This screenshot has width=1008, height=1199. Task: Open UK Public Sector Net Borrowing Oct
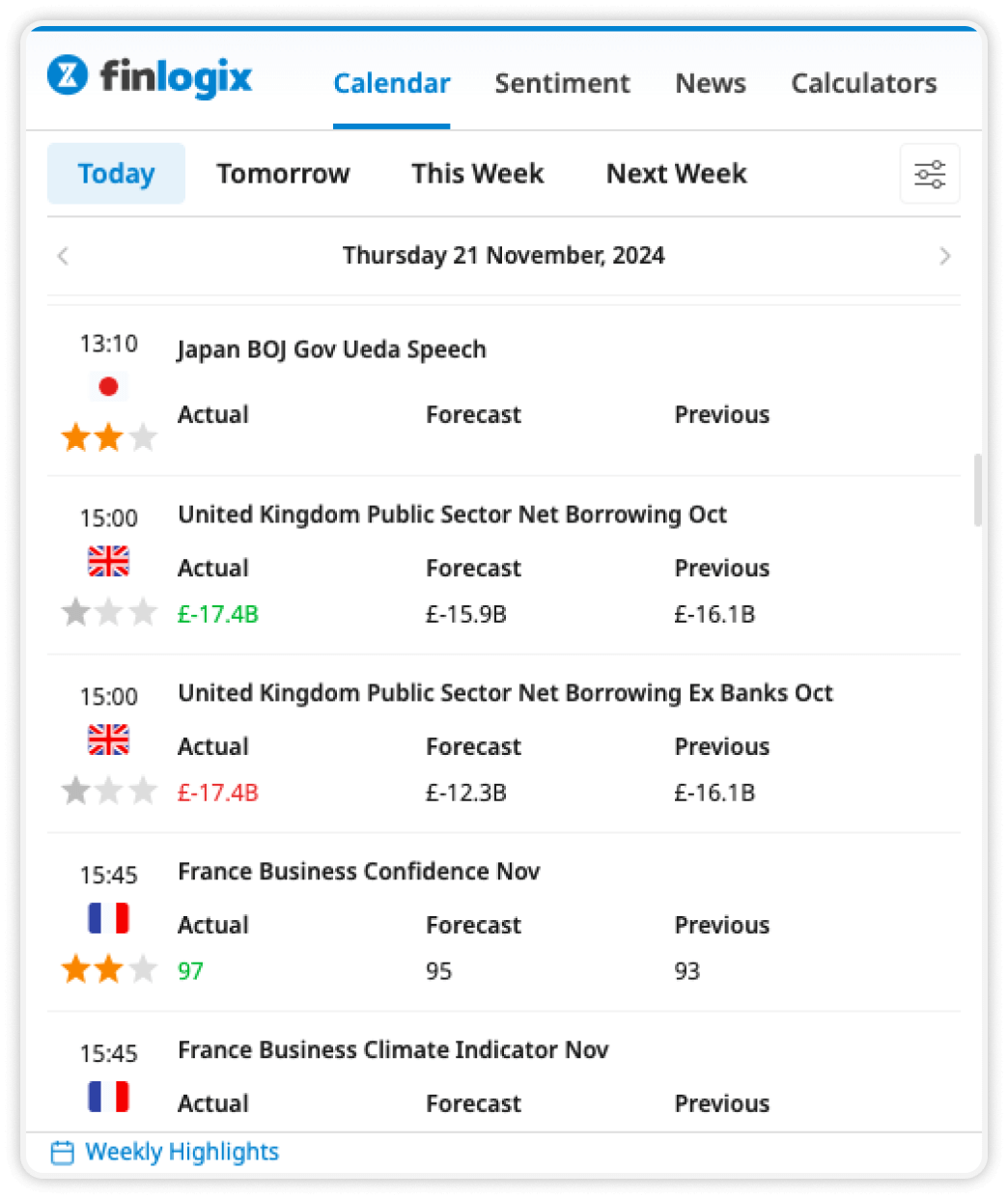(452, 515)
